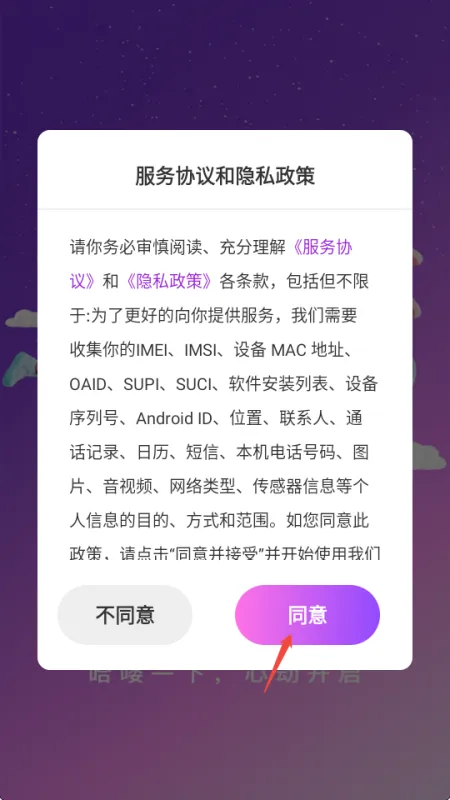450x800 pixels.
Task: Open the 《服务协议》 link
Action: click(x=321, y=248)
